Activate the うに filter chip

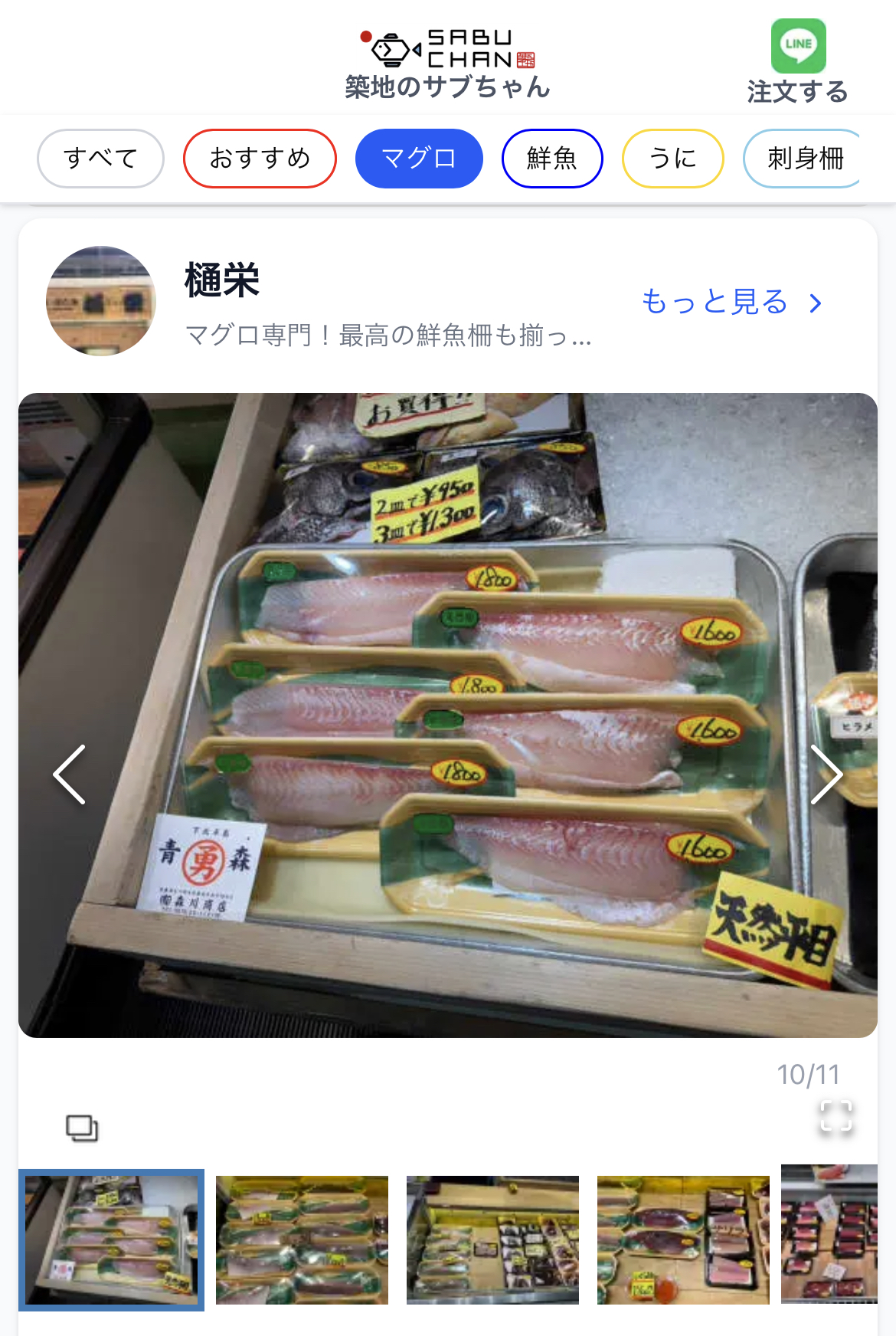672,158
